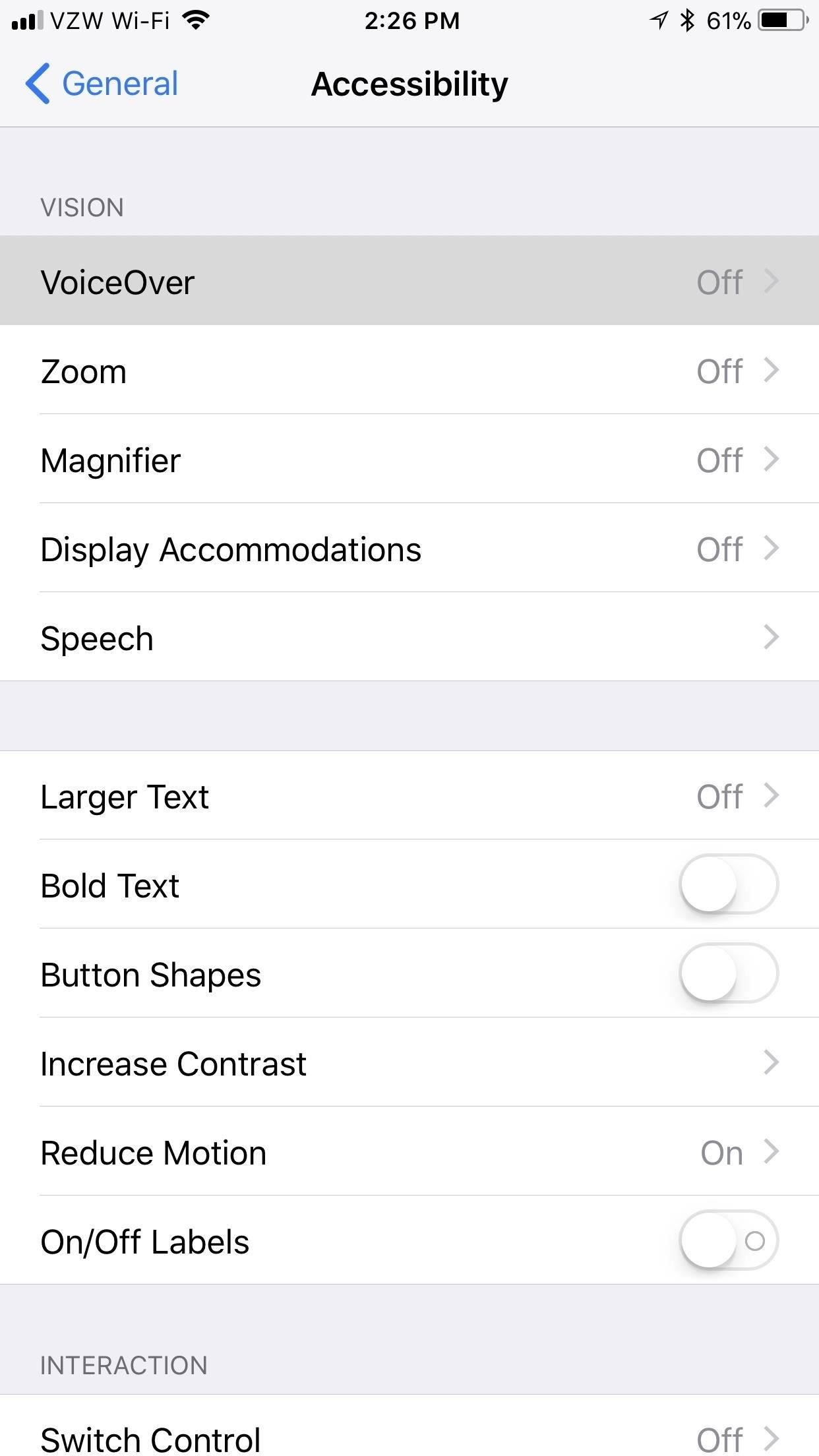The height and width of the screenshot is (1456, 819).
Task: Tap the back chevron next to General
Action: point(39,83)
